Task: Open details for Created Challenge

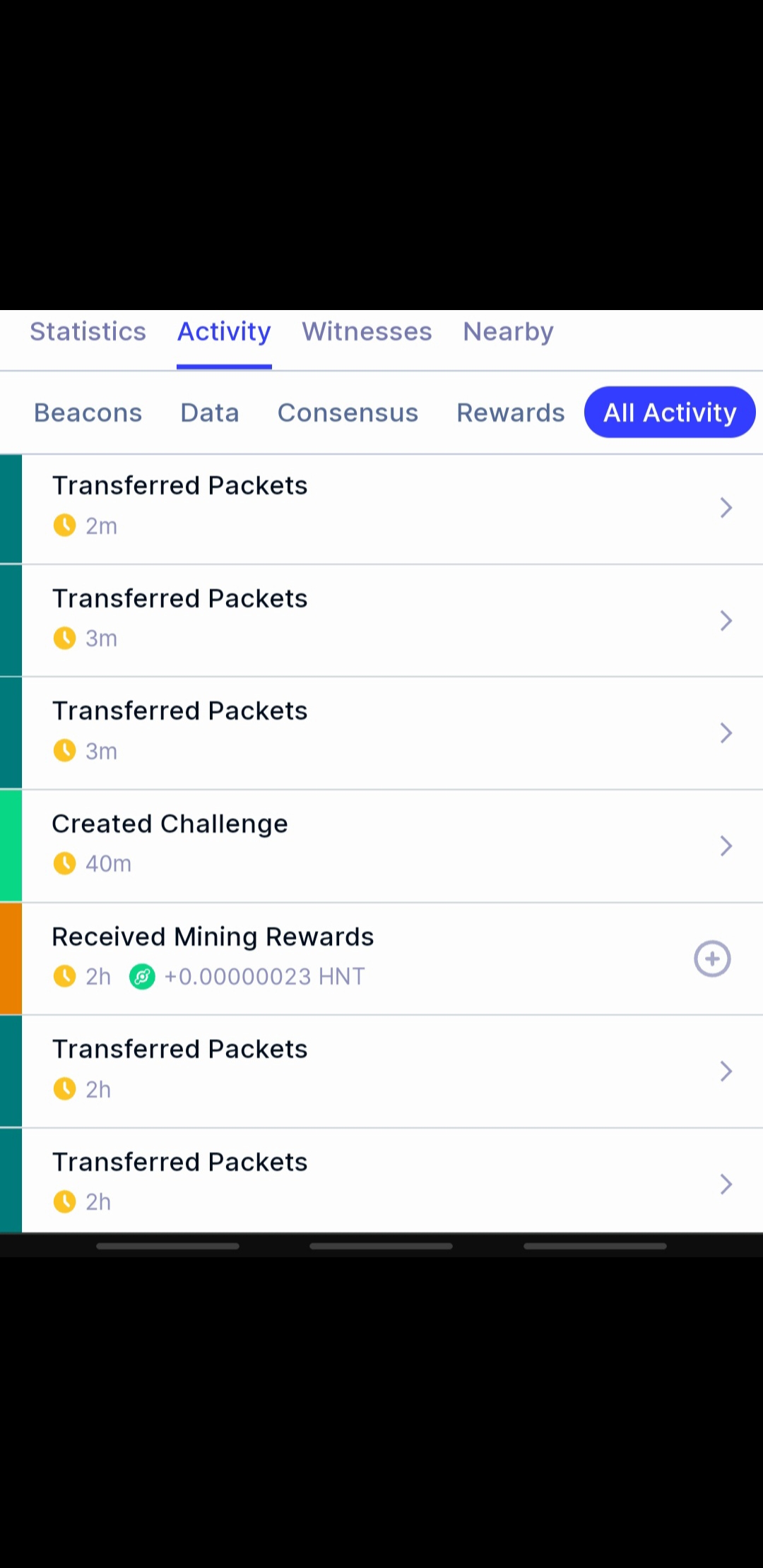Action: pyautogui.click(x=381, y=845)
